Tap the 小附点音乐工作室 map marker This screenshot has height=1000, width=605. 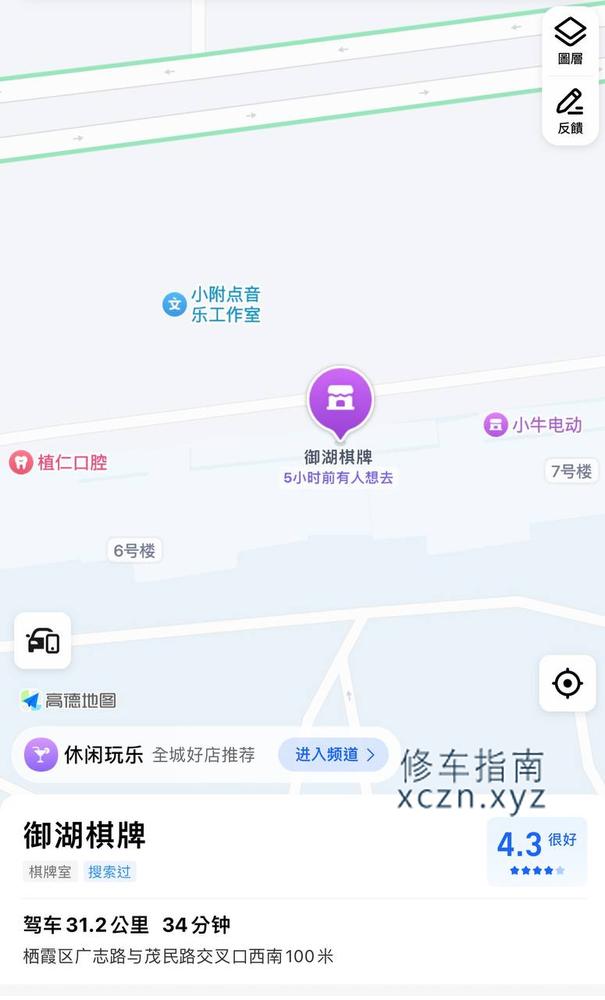point(176,305)
